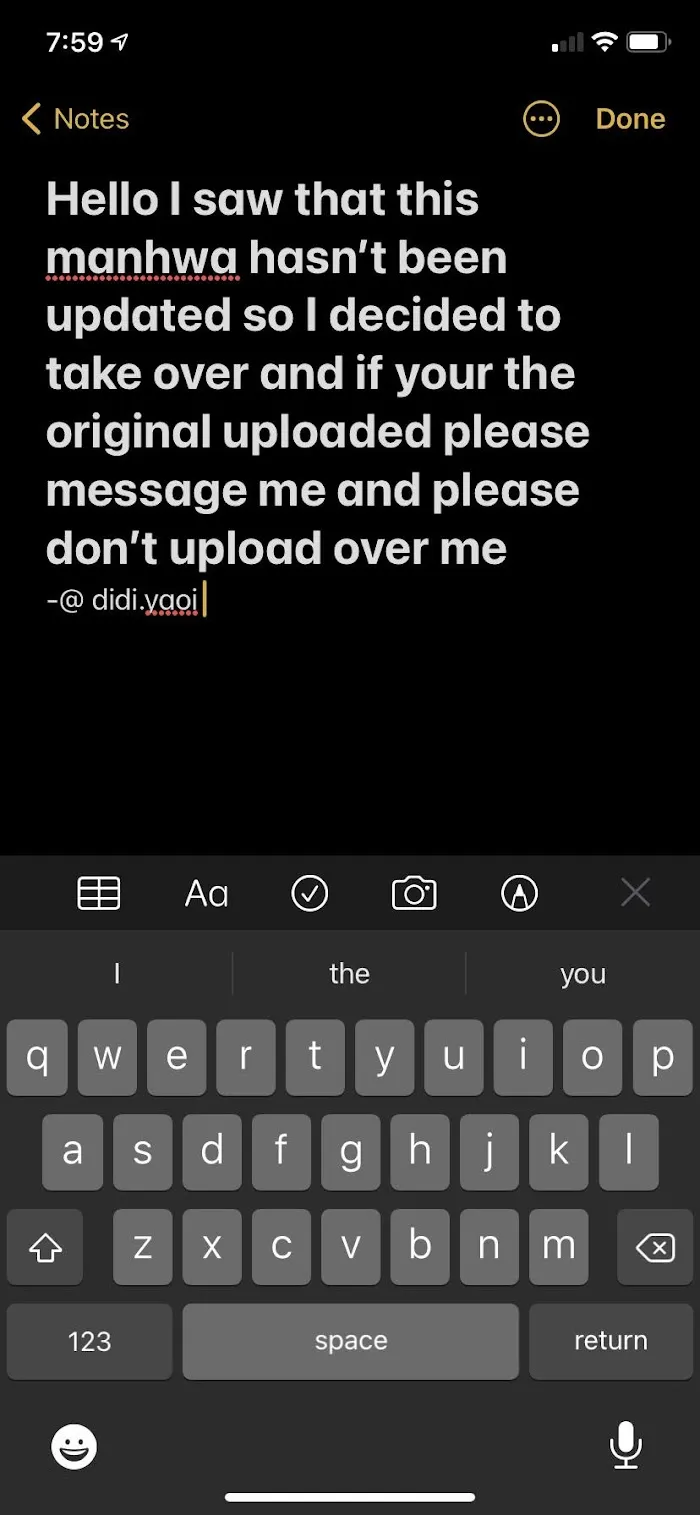Screen dimensions: 700x1515
Task: Open the camera attachment options
Action: [414, 893]
